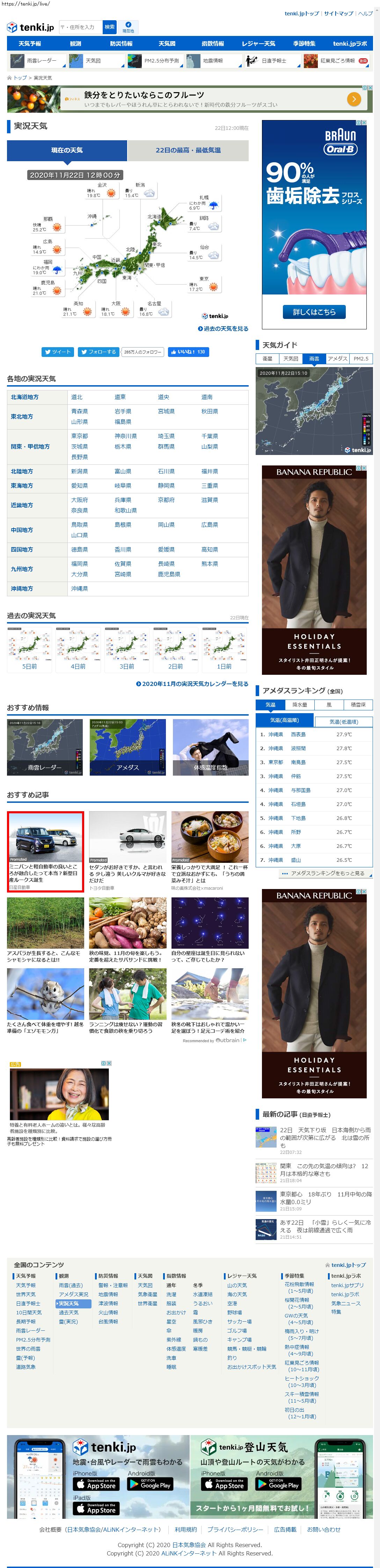The height and width of the screenshot is (1568, 380).
Task: Select 沖縄県 in regional weather list
Action: pos(80,589)
